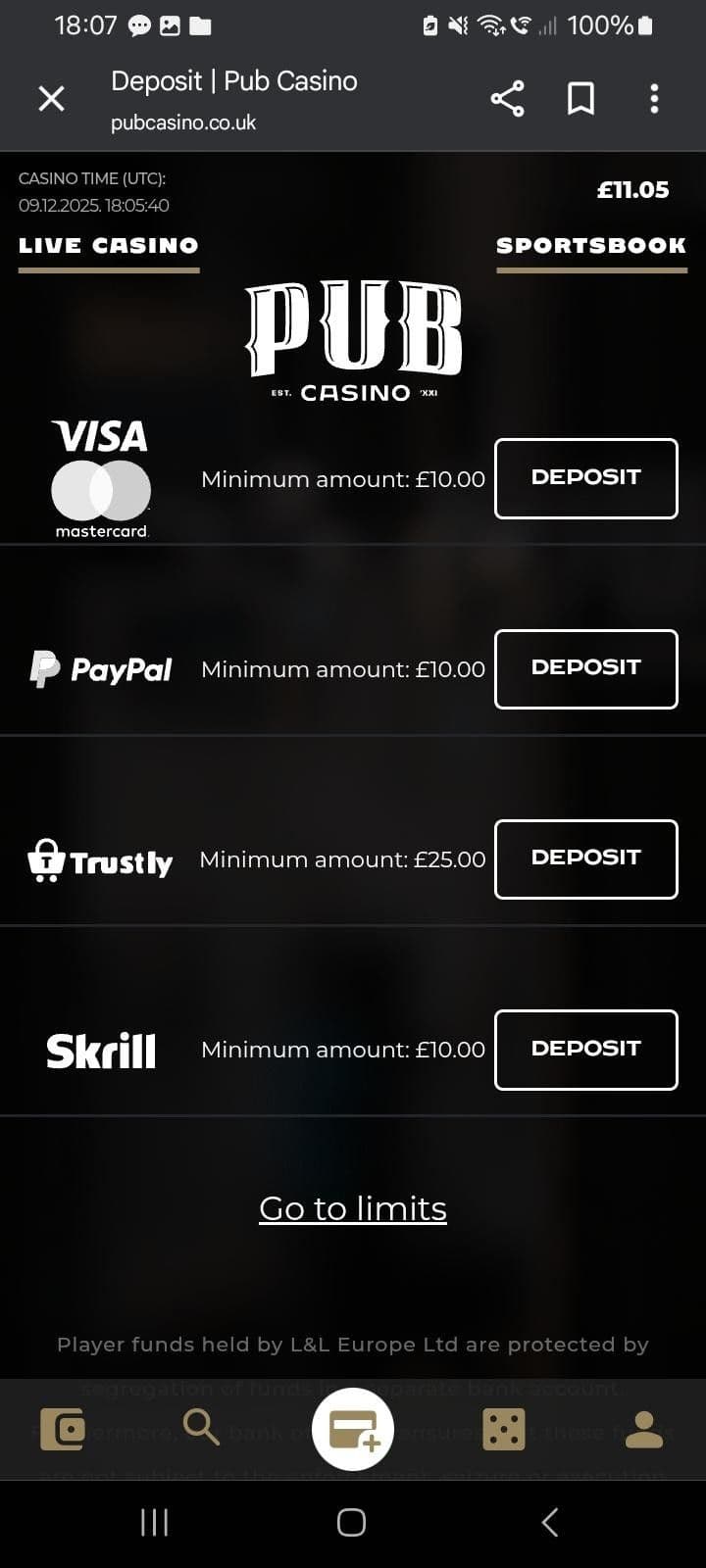Open the browser overflow menu
Viewport: 706px width, 1568px height.
(x=654, y=98)
